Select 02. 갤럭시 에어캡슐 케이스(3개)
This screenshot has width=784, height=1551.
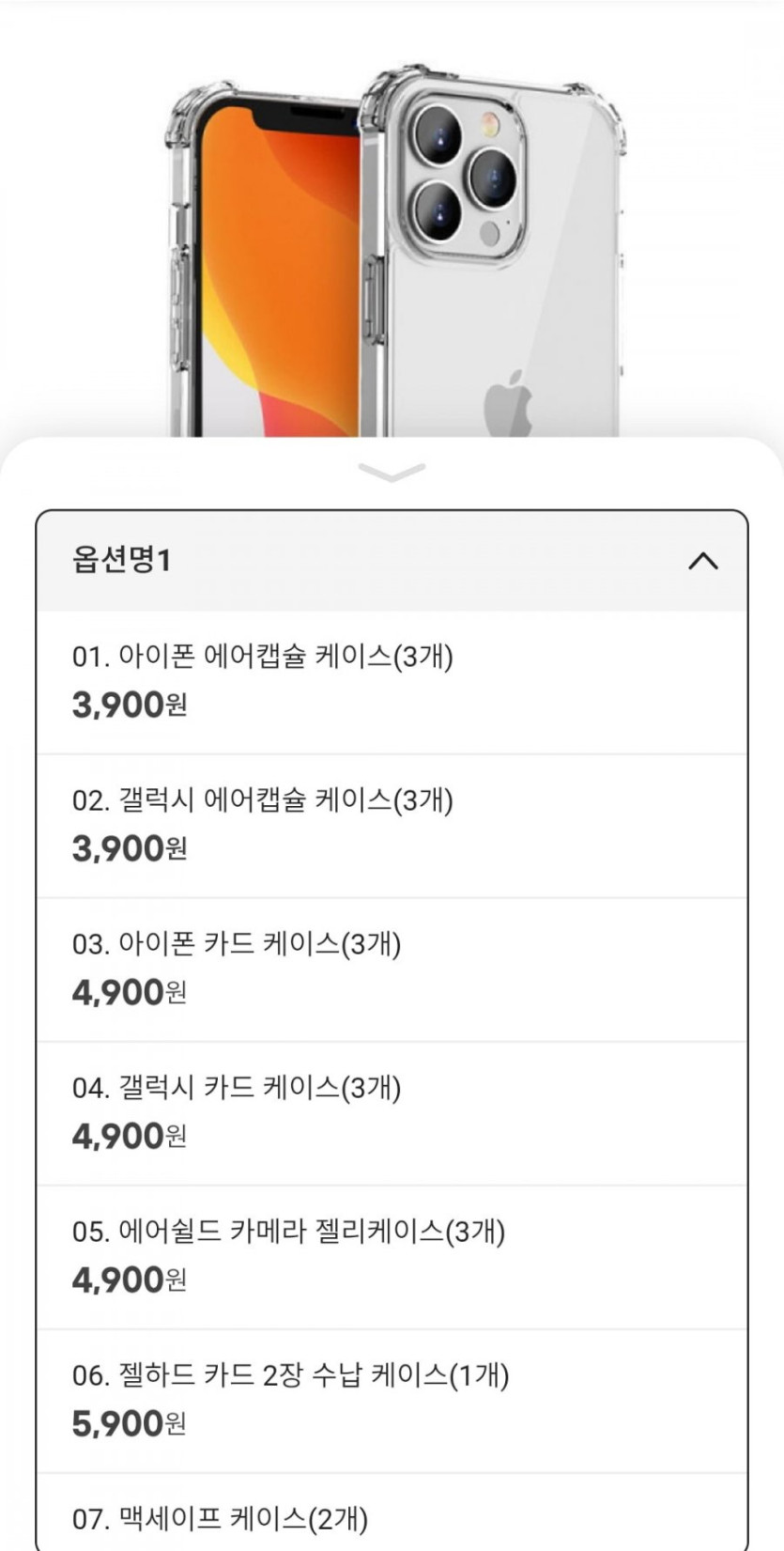pyautogui.click(x=392, y=825)
